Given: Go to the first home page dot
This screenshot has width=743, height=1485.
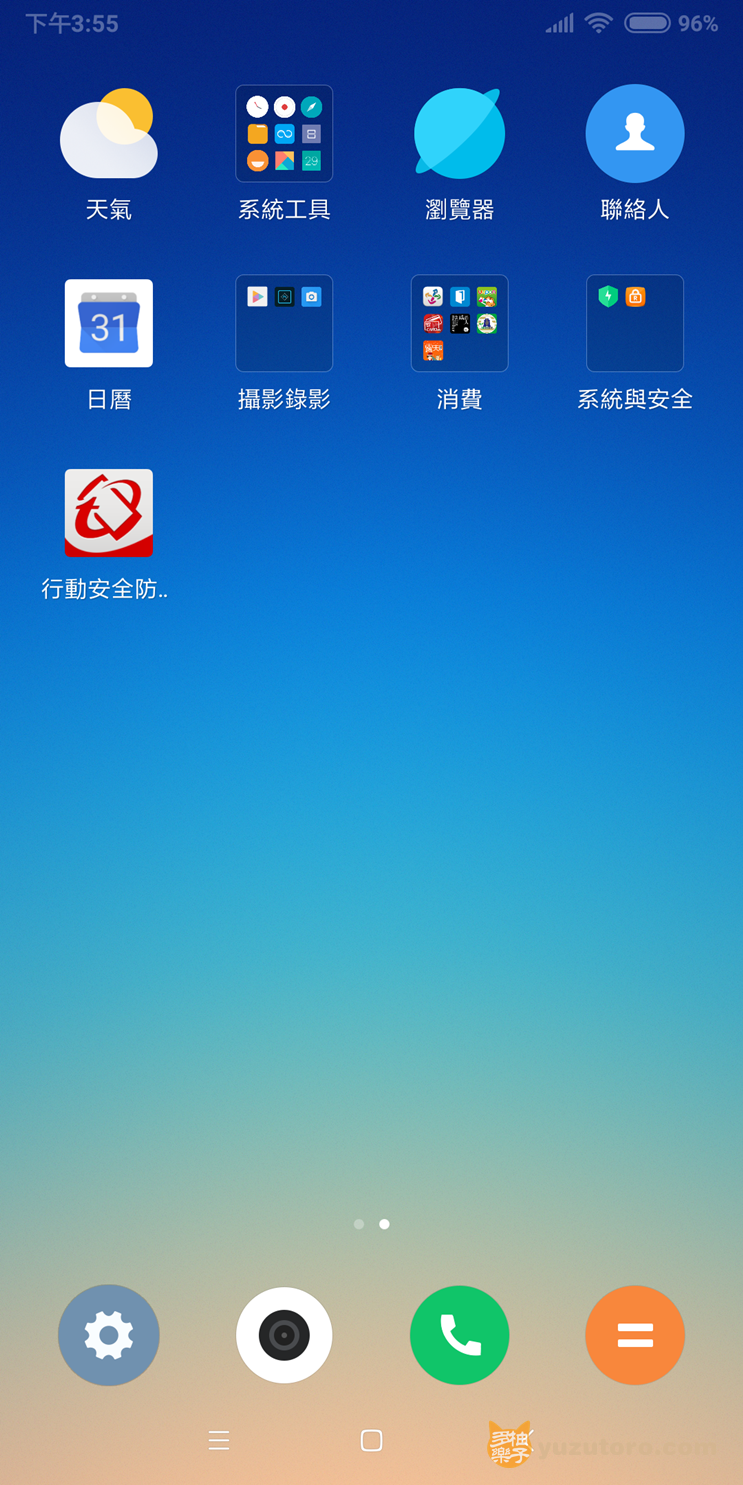Looking at the screenshot, I should 359,1224.
